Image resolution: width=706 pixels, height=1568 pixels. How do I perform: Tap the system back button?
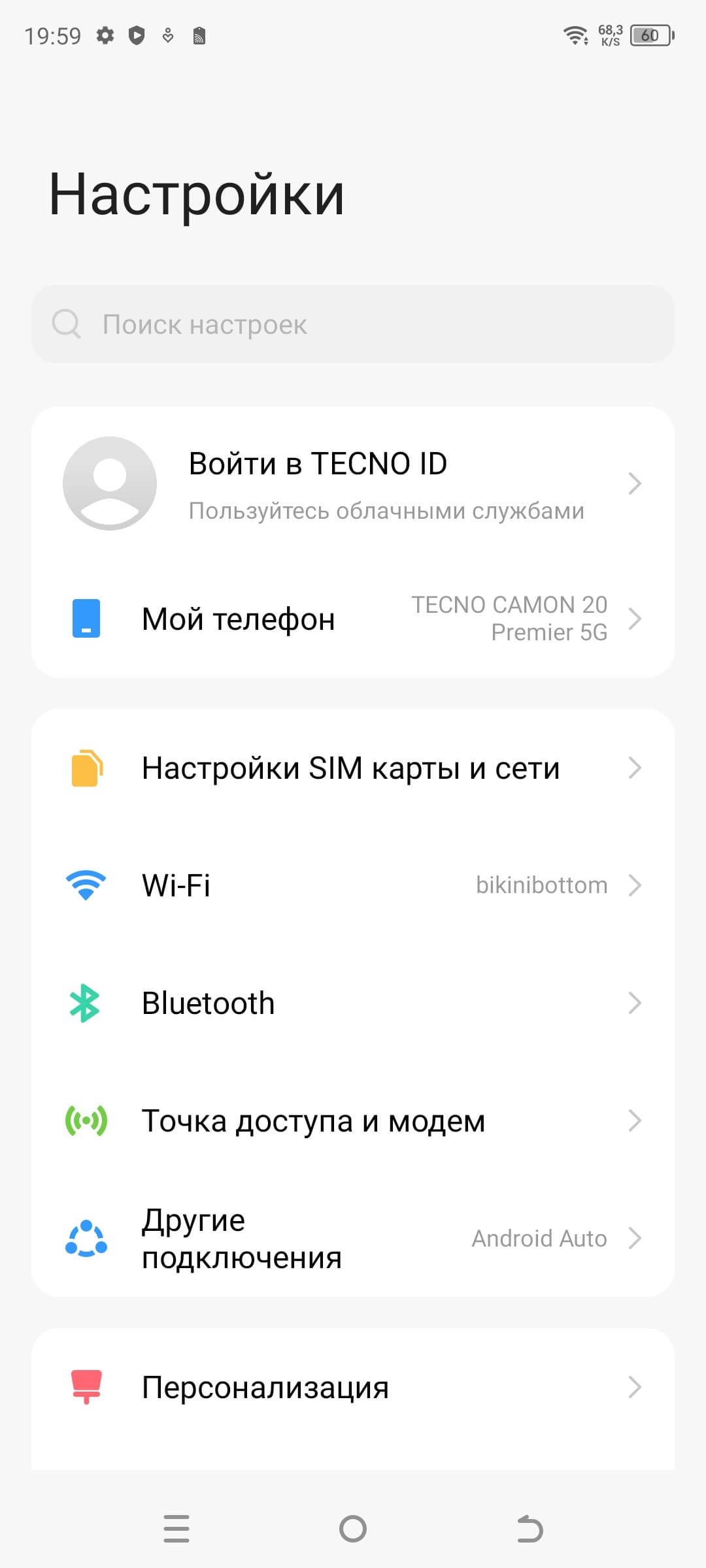(x=529, y=1529)
